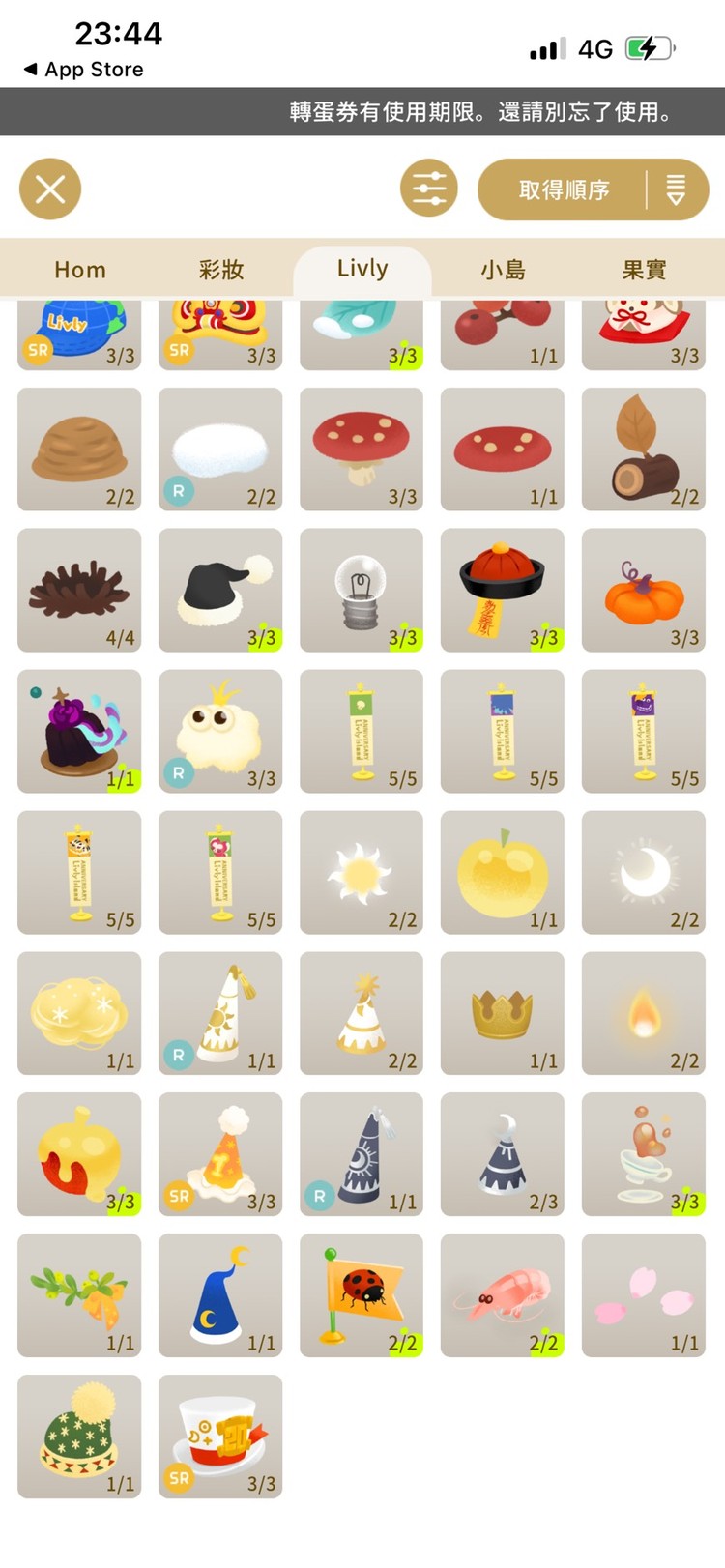Select the green knit pom-pom hat
Screen dimensions: 725x1568
(x=79, y=1437)
